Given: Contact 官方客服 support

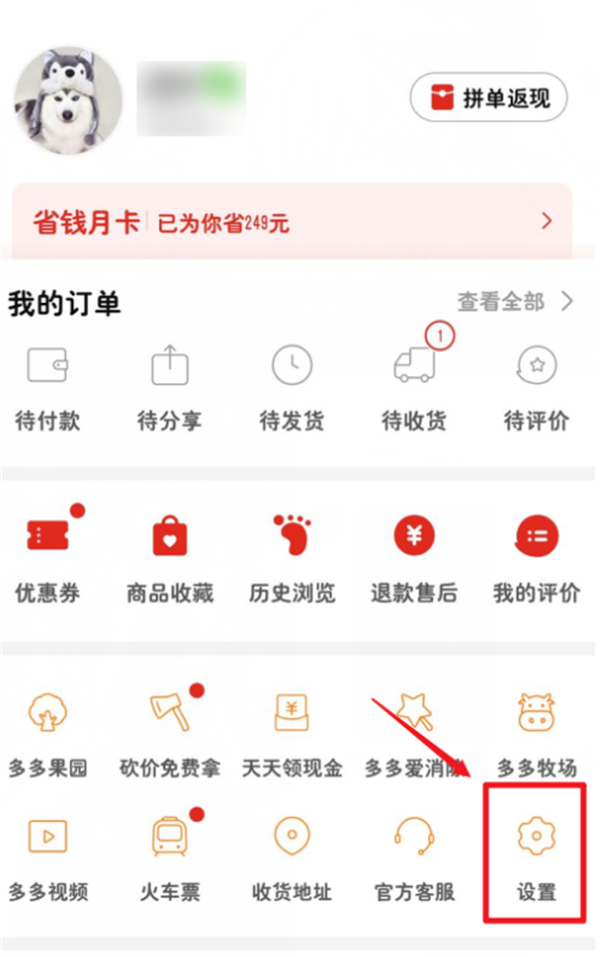Looking at the screenshot, I should tap(414, 855).
